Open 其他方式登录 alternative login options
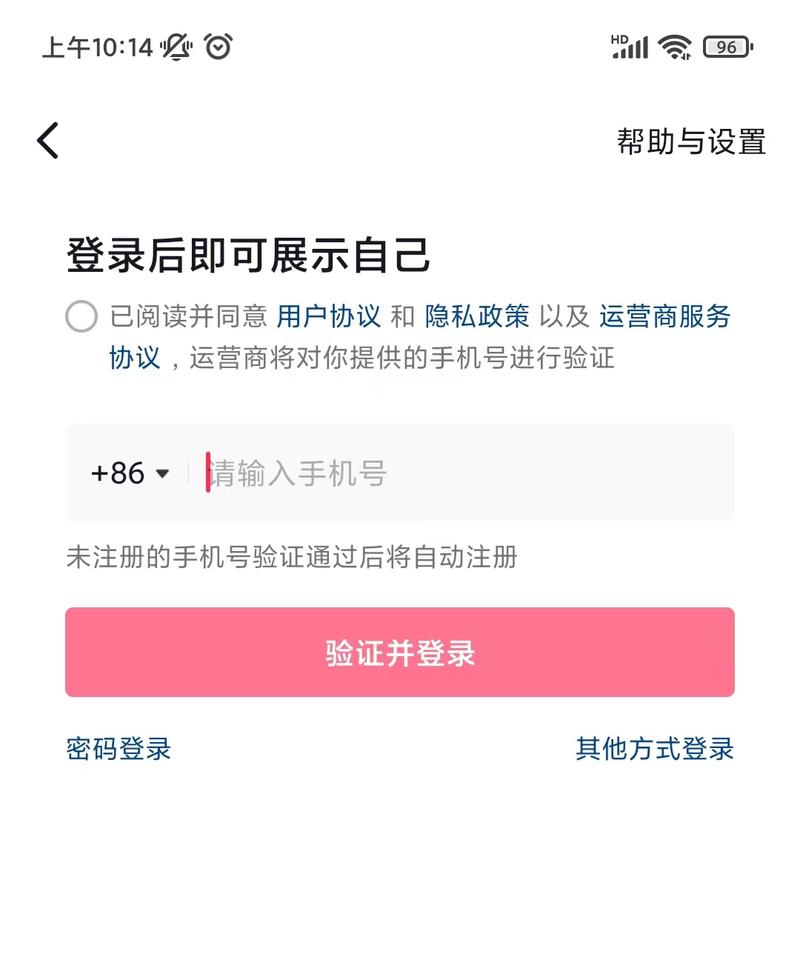800x954 pixels. pos(655,748)
